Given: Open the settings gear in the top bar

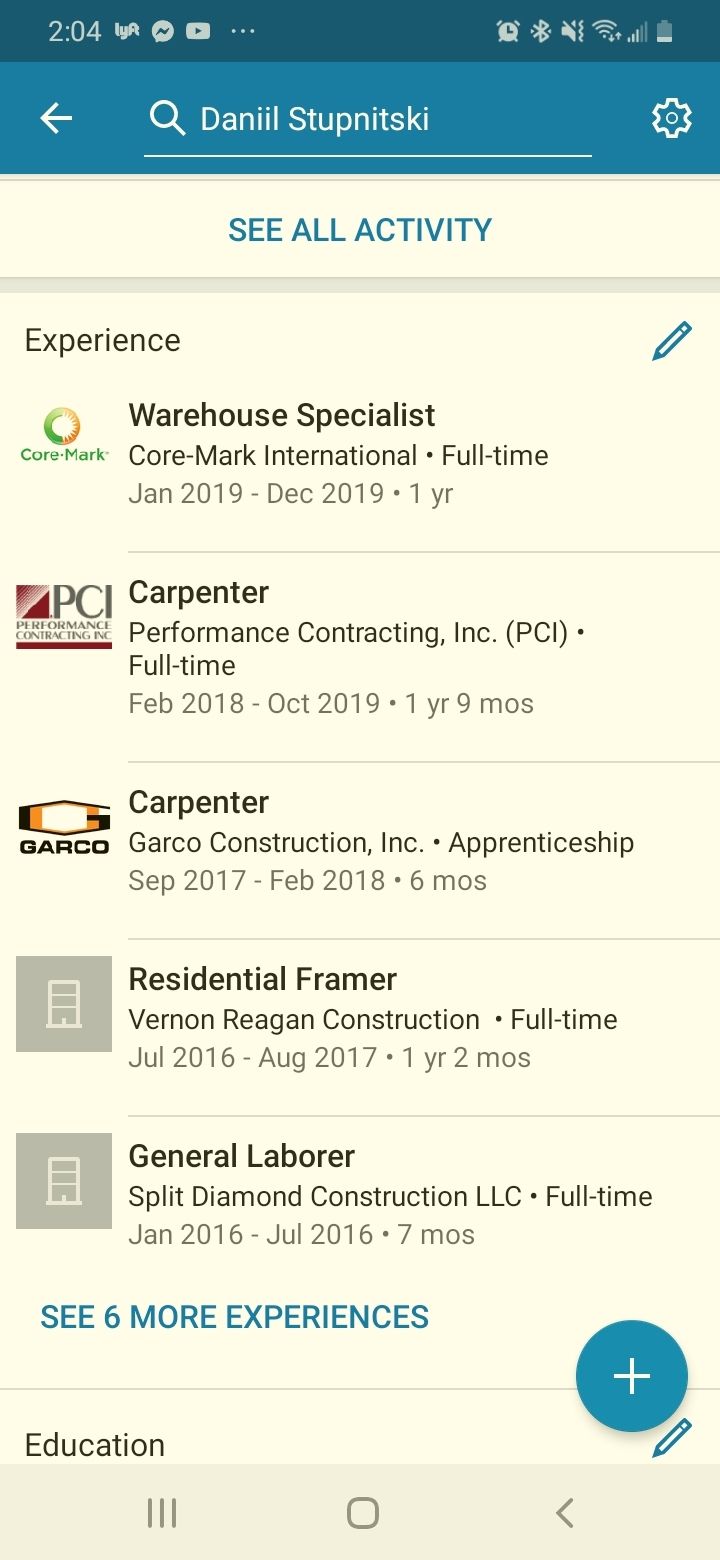Looking at the screenshot, I should click(x=671, y=117).
